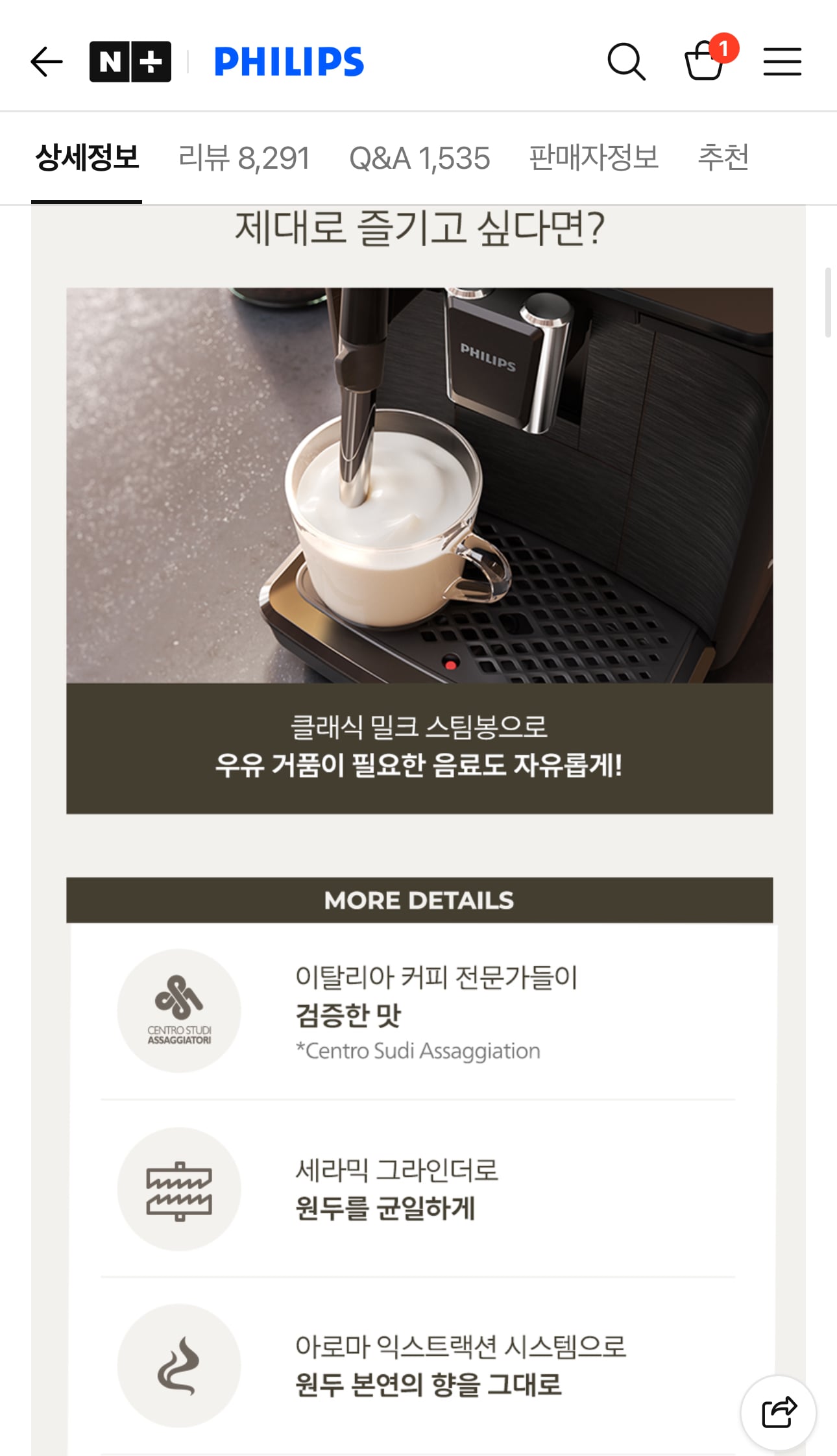837x1456 pixels.
Task: Open the 추천 tab
Action: point(725,157)
